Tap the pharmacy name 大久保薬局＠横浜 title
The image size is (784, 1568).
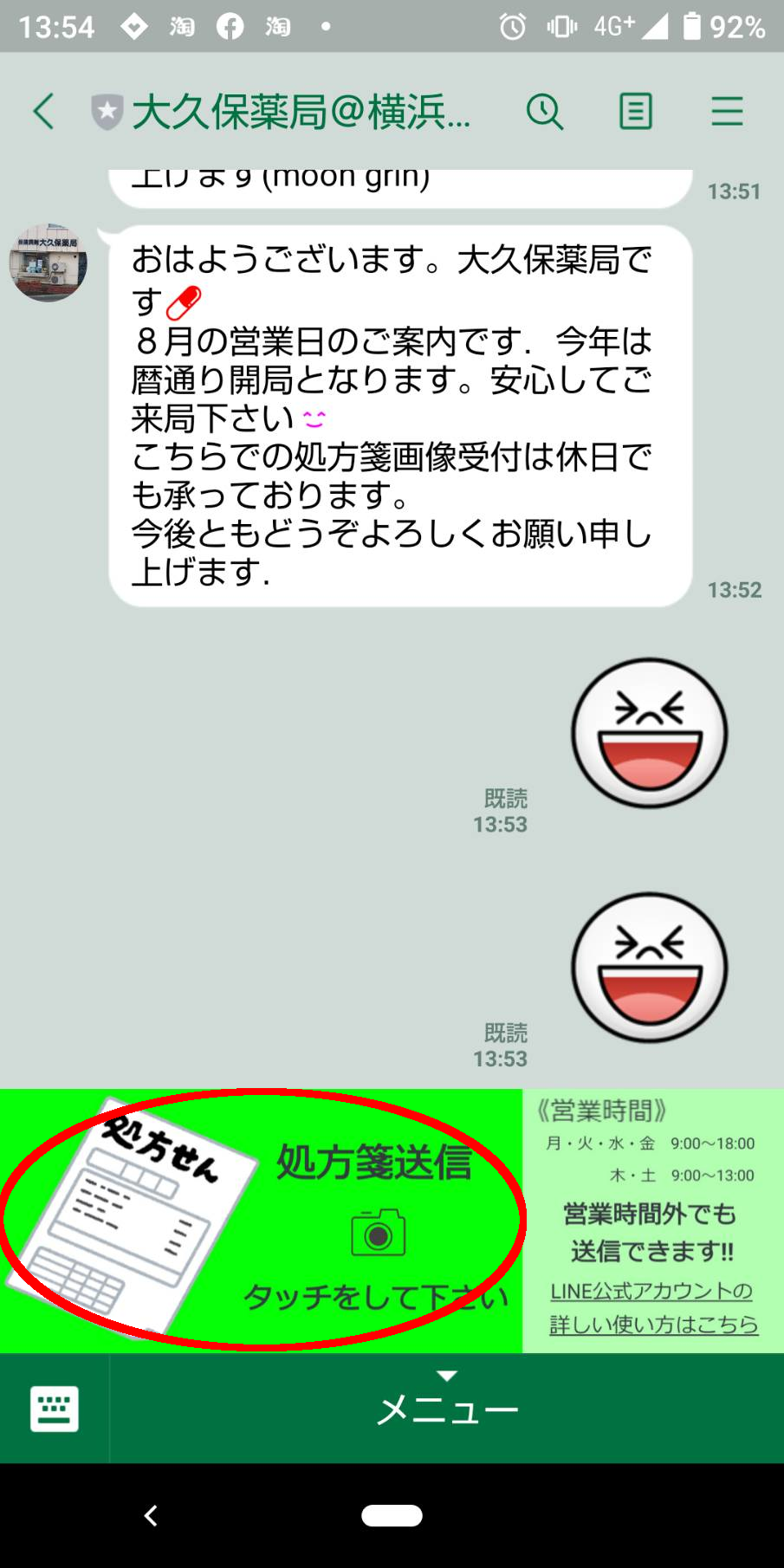303,111
